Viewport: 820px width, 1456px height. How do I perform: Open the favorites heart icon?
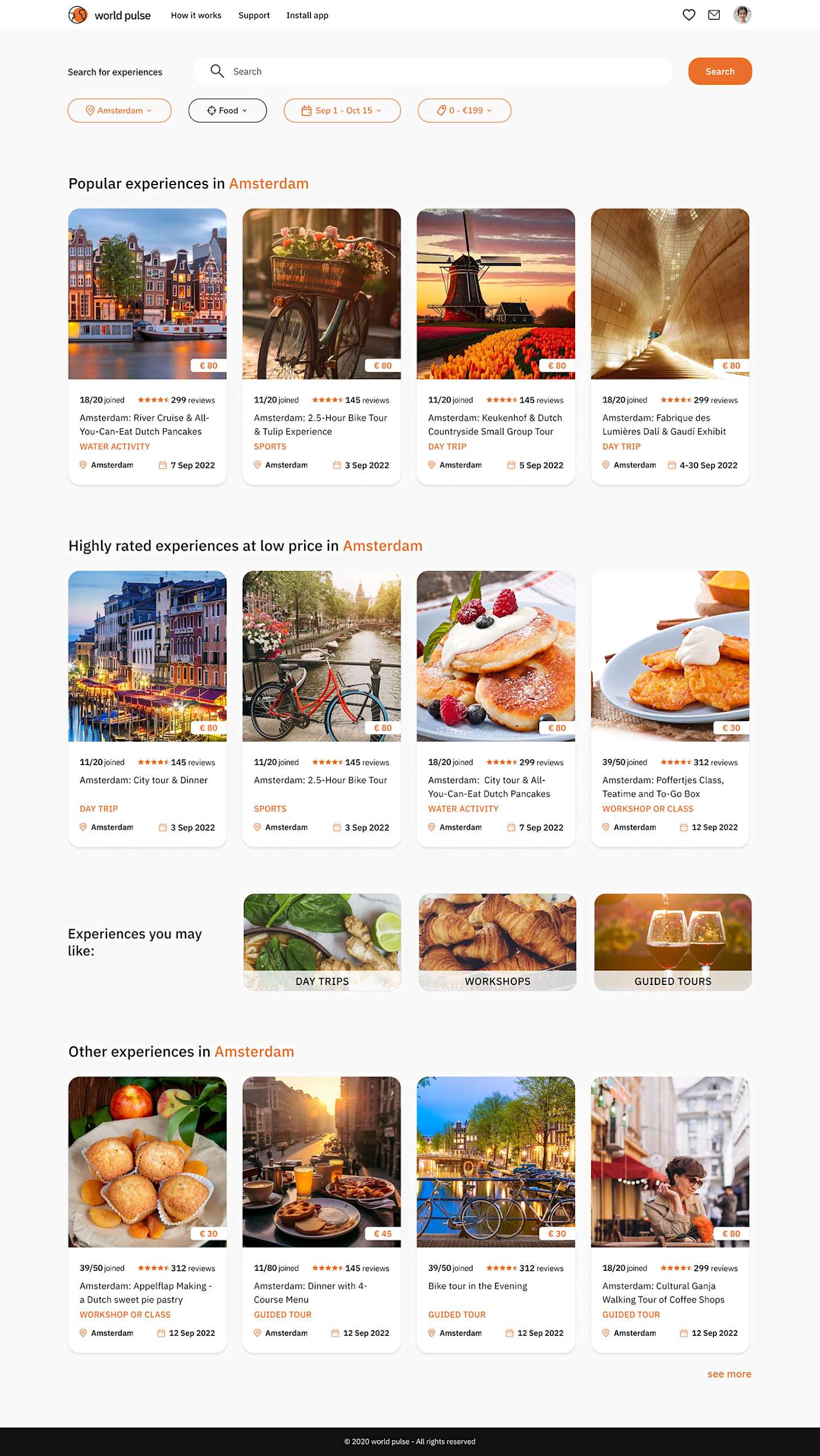click(x=688, y=15)
